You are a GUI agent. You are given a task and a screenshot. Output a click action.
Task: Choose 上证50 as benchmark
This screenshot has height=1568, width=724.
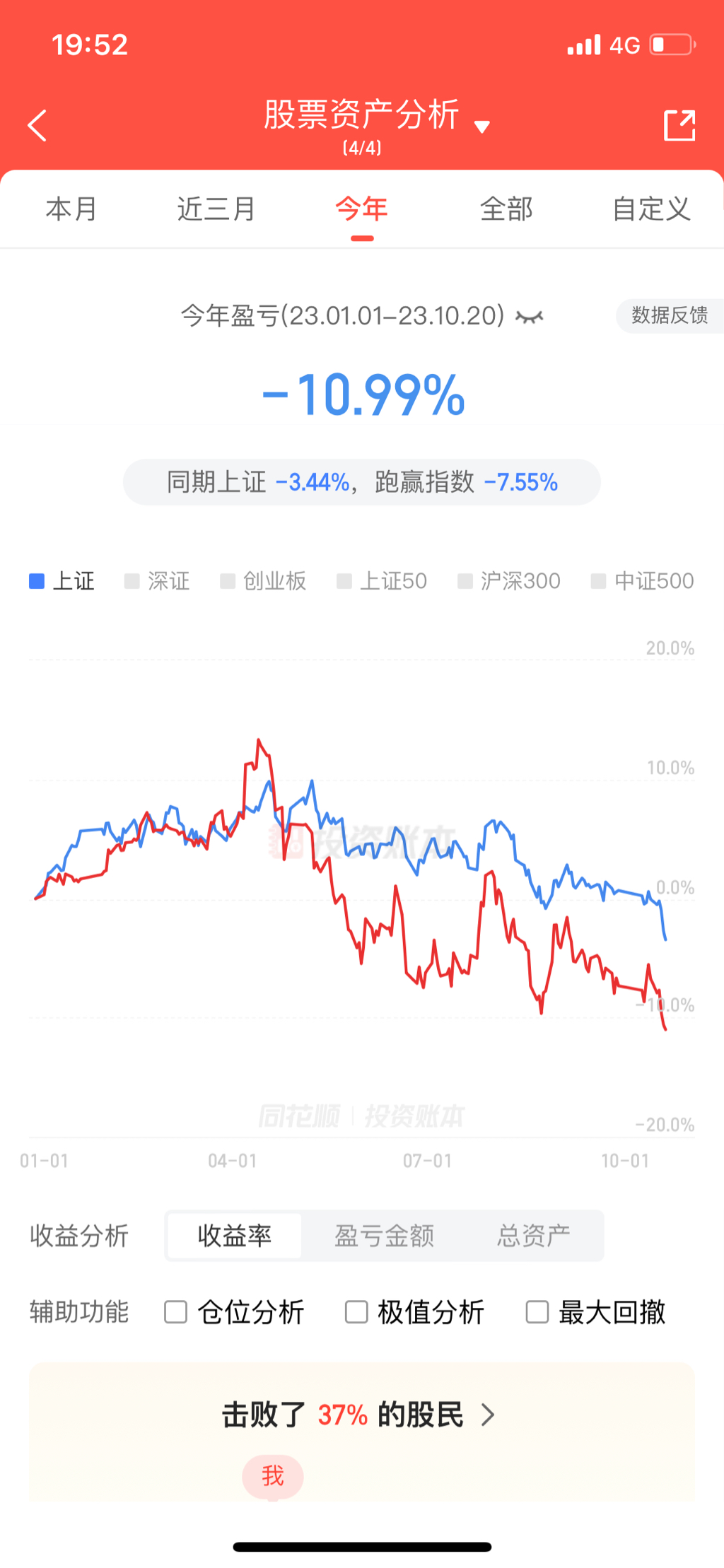pos(382,581)
